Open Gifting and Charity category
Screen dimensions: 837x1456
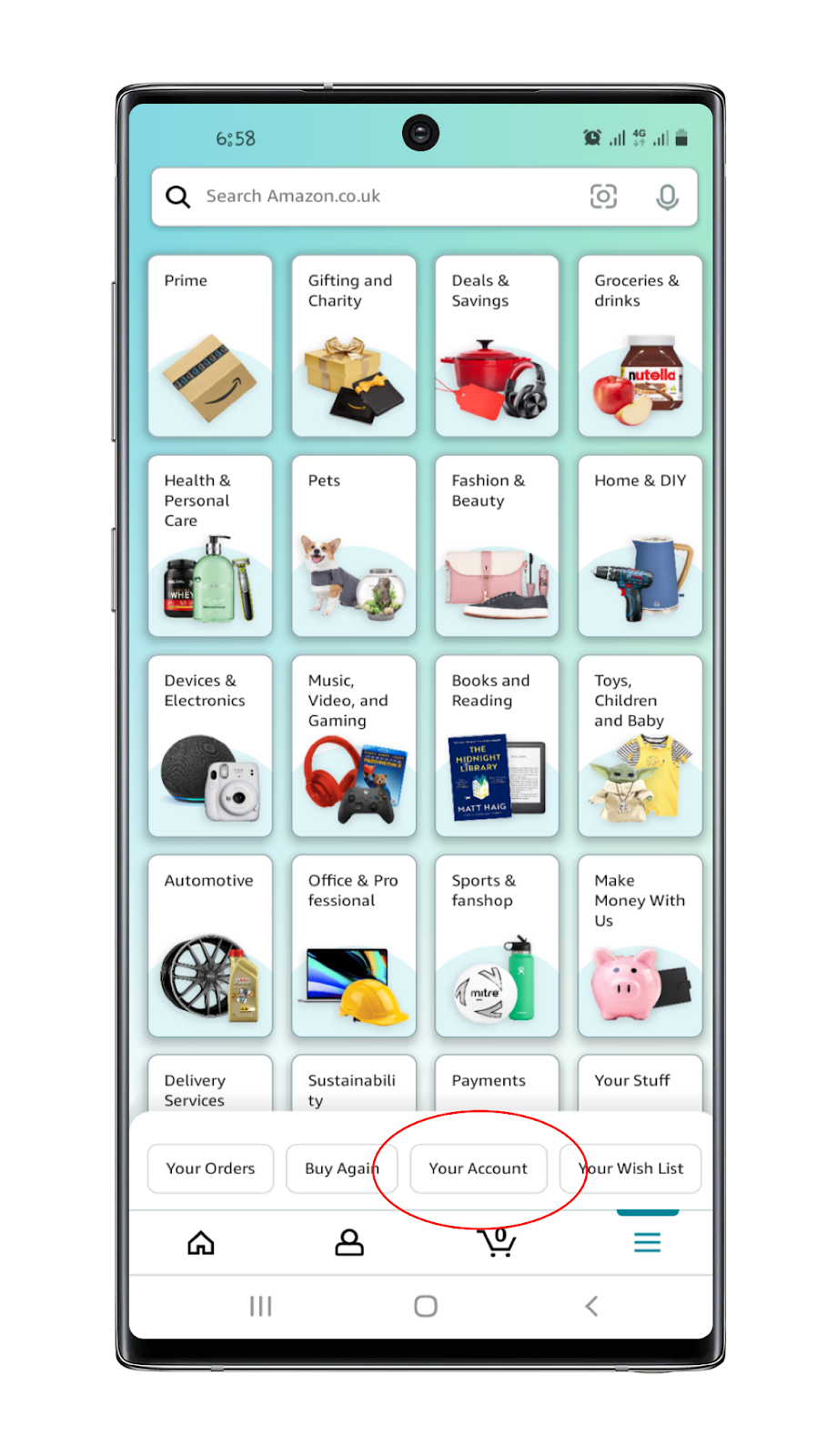(x=354, y=346)
